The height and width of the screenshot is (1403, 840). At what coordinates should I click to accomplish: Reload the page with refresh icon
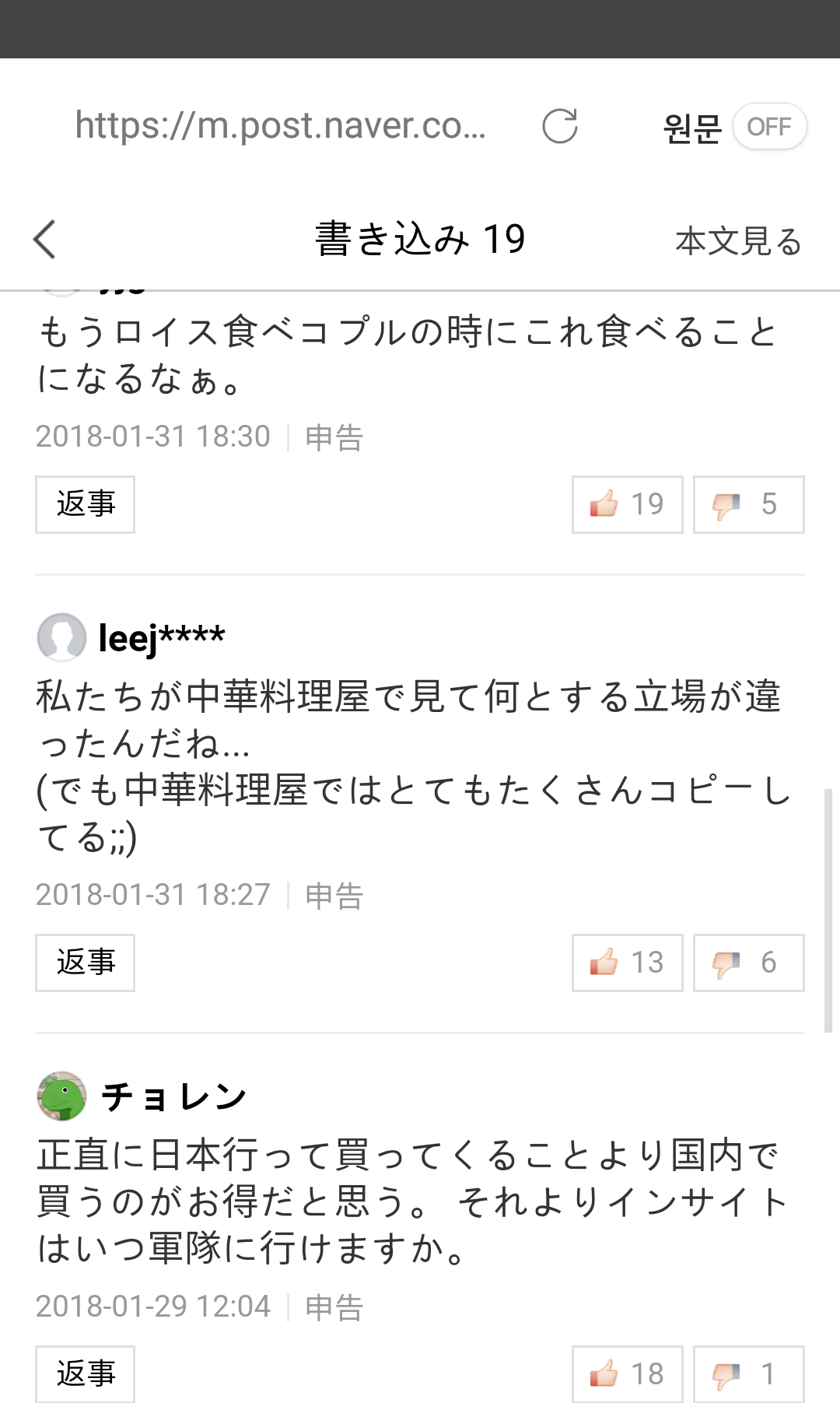[559, 126]
